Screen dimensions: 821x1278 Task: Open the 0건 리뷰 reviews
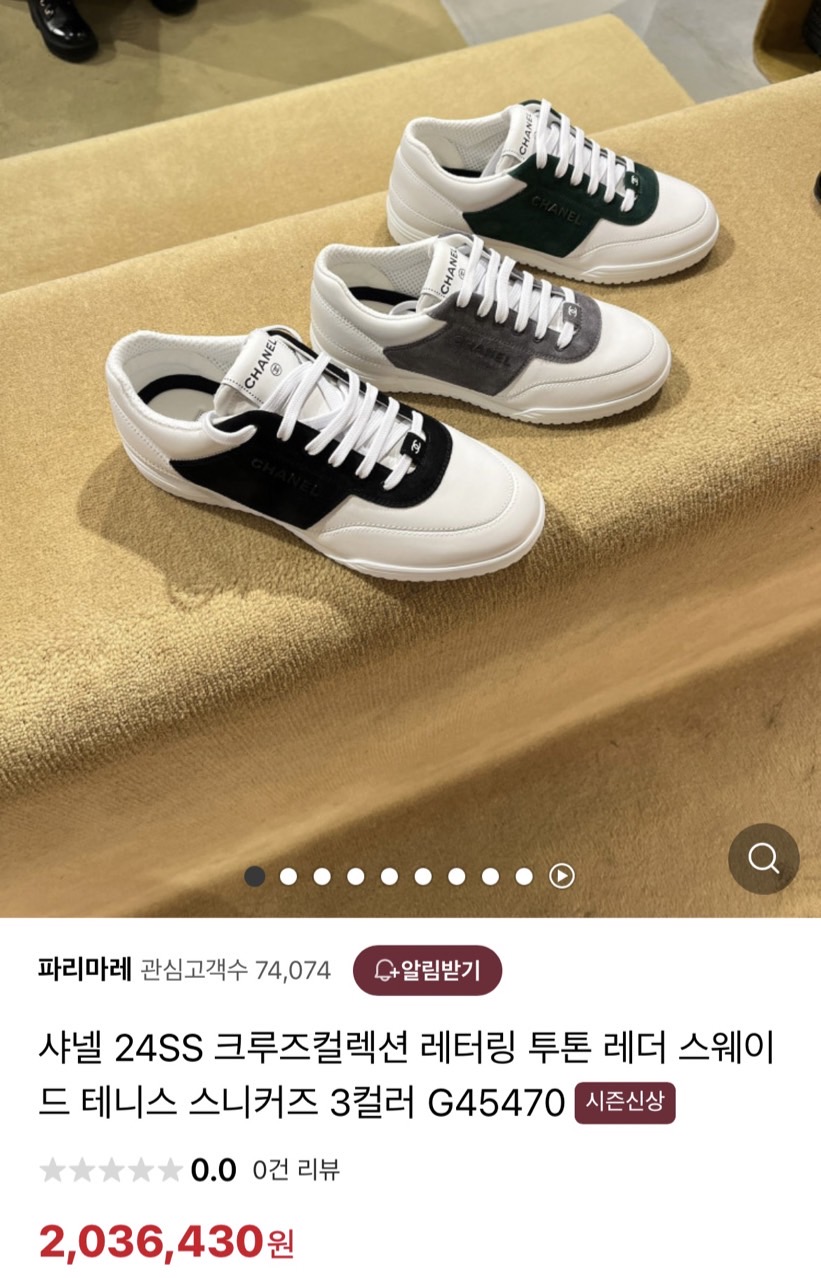tap(296, 1169)
